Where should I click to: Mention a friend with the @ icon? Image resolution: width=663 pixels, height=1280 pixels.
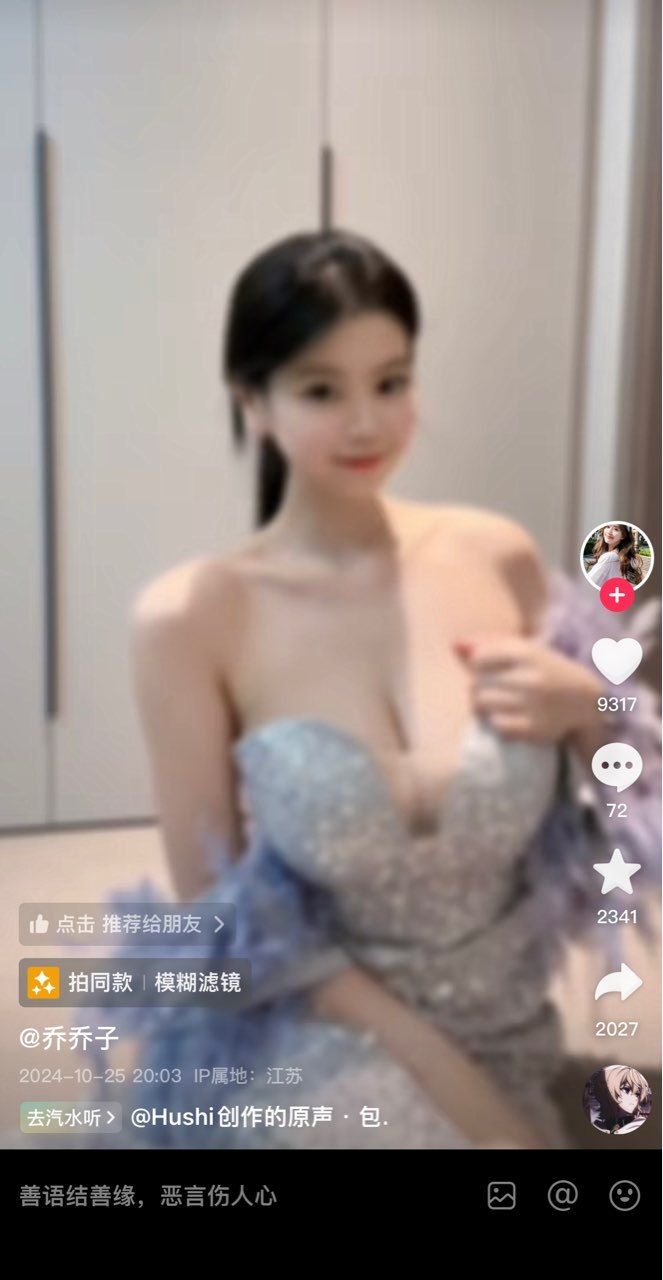(x=563, y=1195)
